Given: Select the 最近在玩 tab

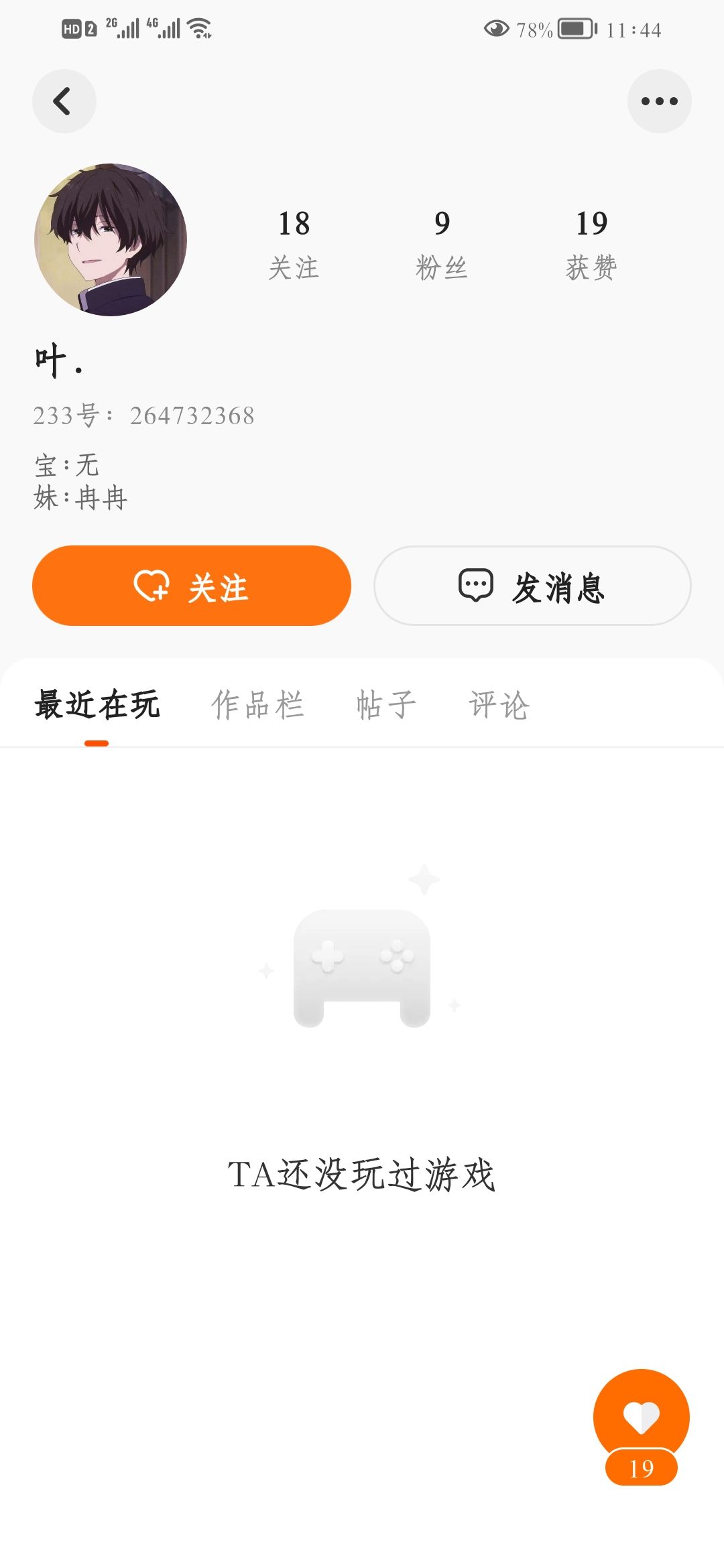Looking at the screenshot, I should point(97,705).
